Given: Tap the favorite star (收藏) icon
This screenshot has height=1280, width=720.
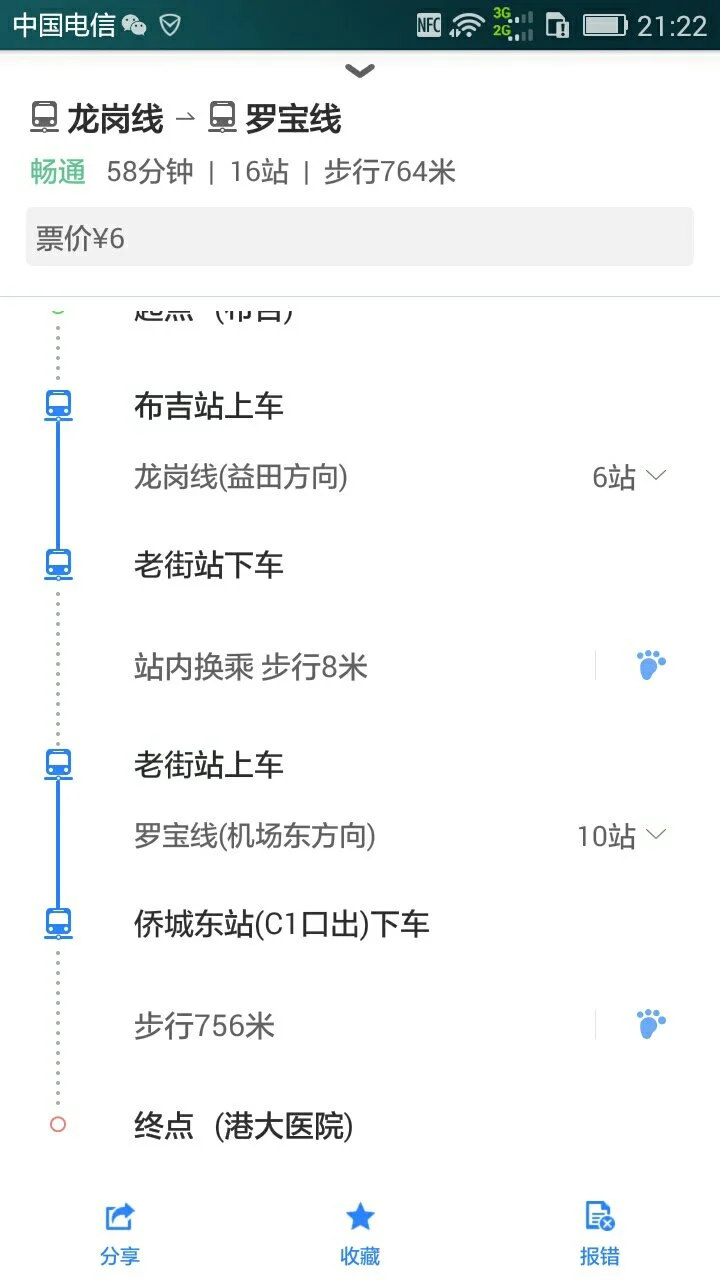Looking at the screenshot, I should point(359,1216).
